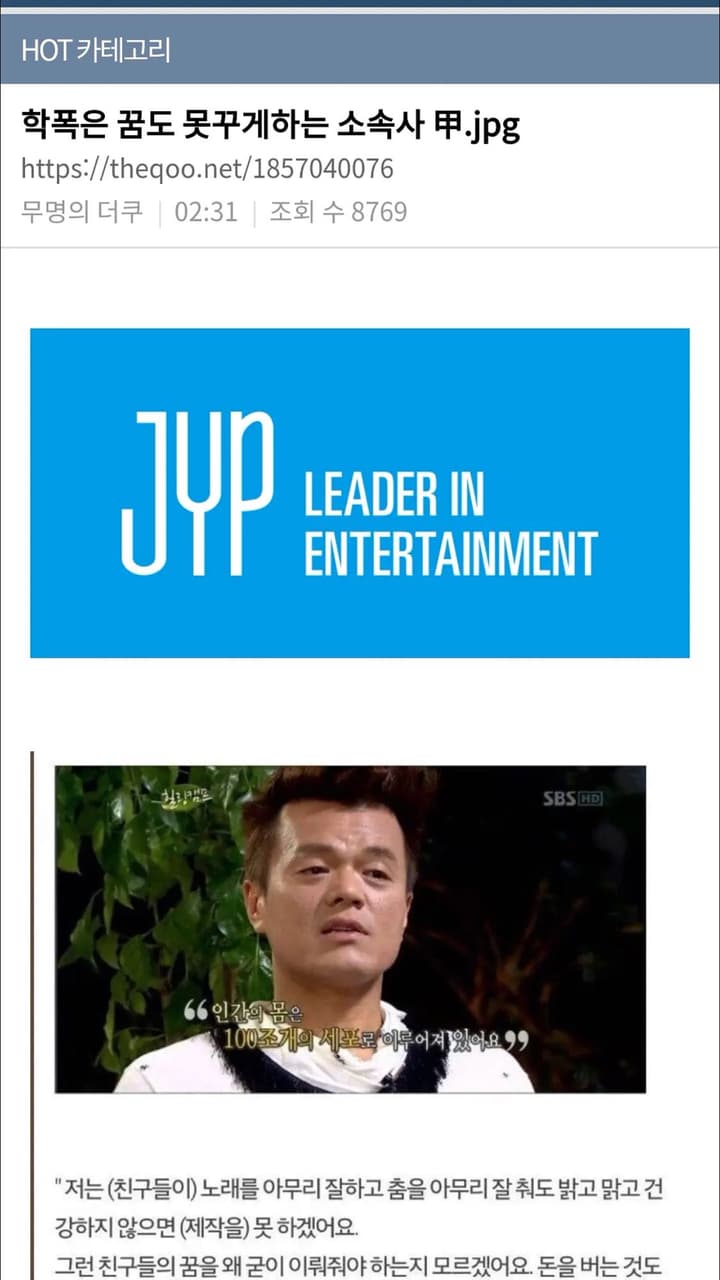Open the SBS interview screenshot image

pos(350,929)
